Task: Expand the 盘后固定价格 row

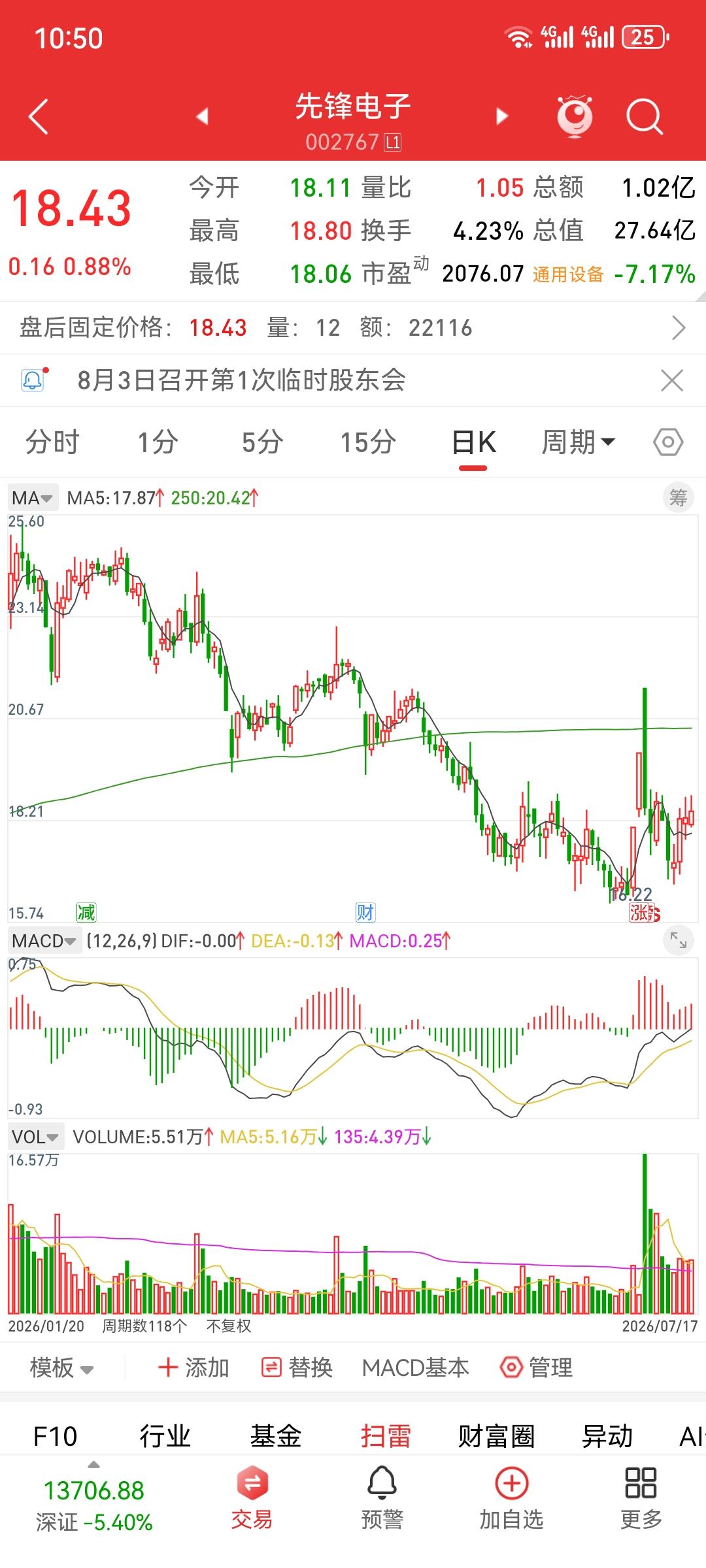Action: click(353, 327)
